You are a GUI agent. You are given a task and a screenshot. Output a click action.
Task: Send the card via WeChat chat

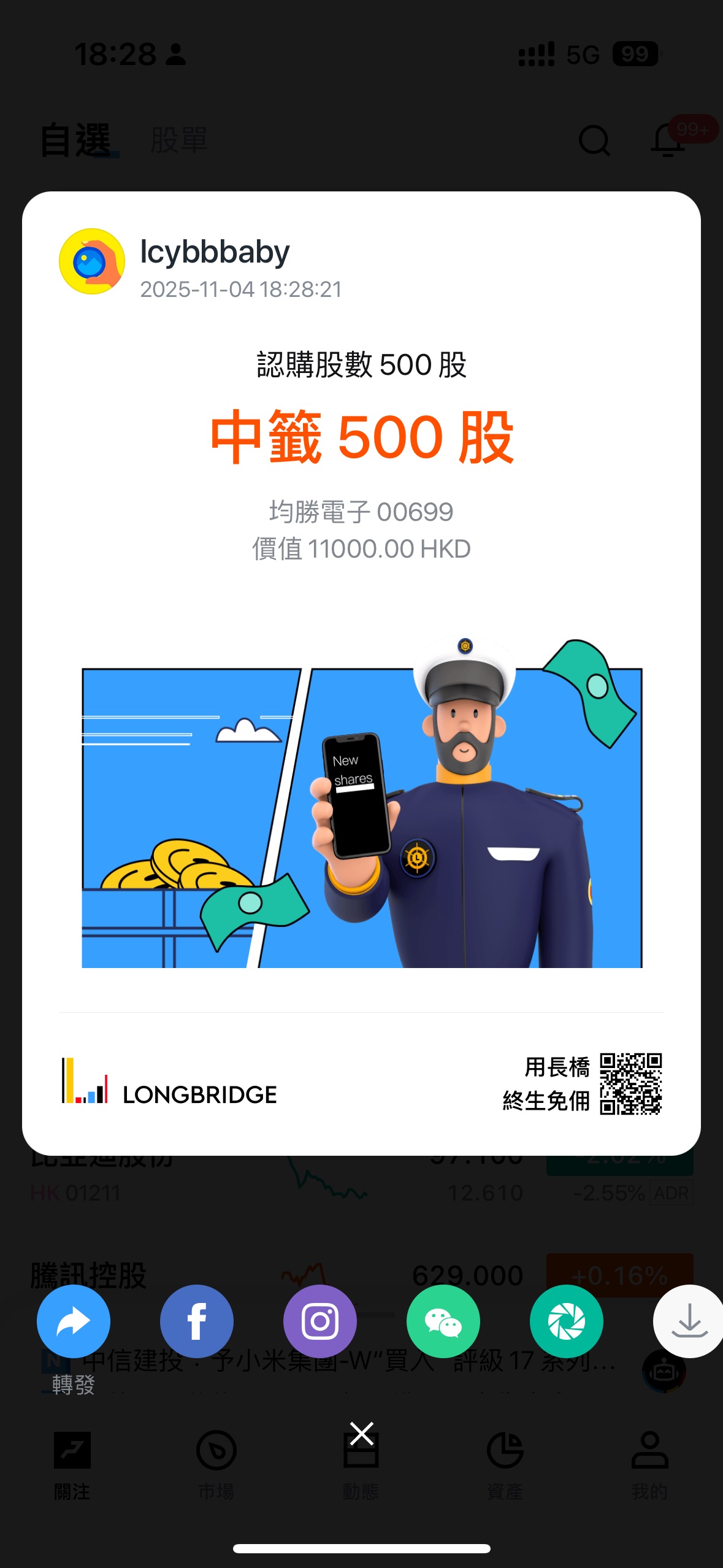443,1321
